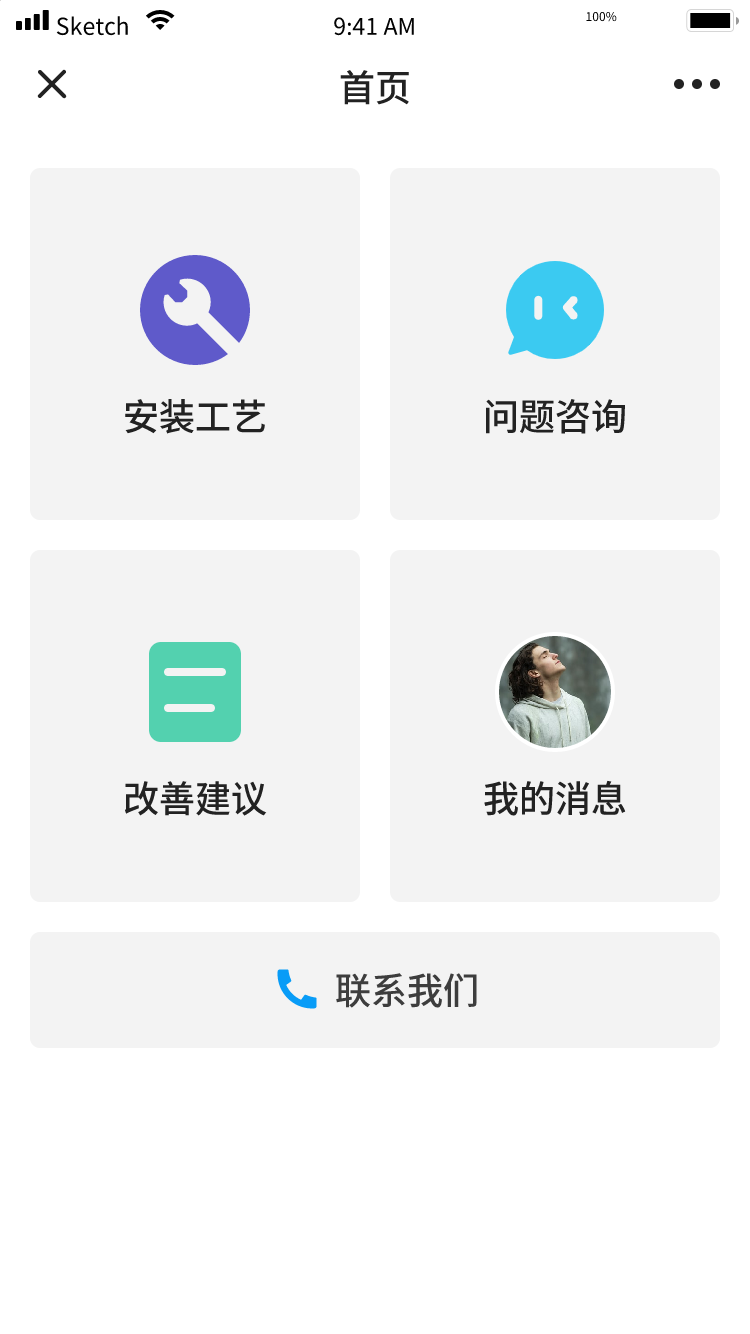Open the 改善建议 card
Screen dimensions: 750x1334
pos(195,725)
